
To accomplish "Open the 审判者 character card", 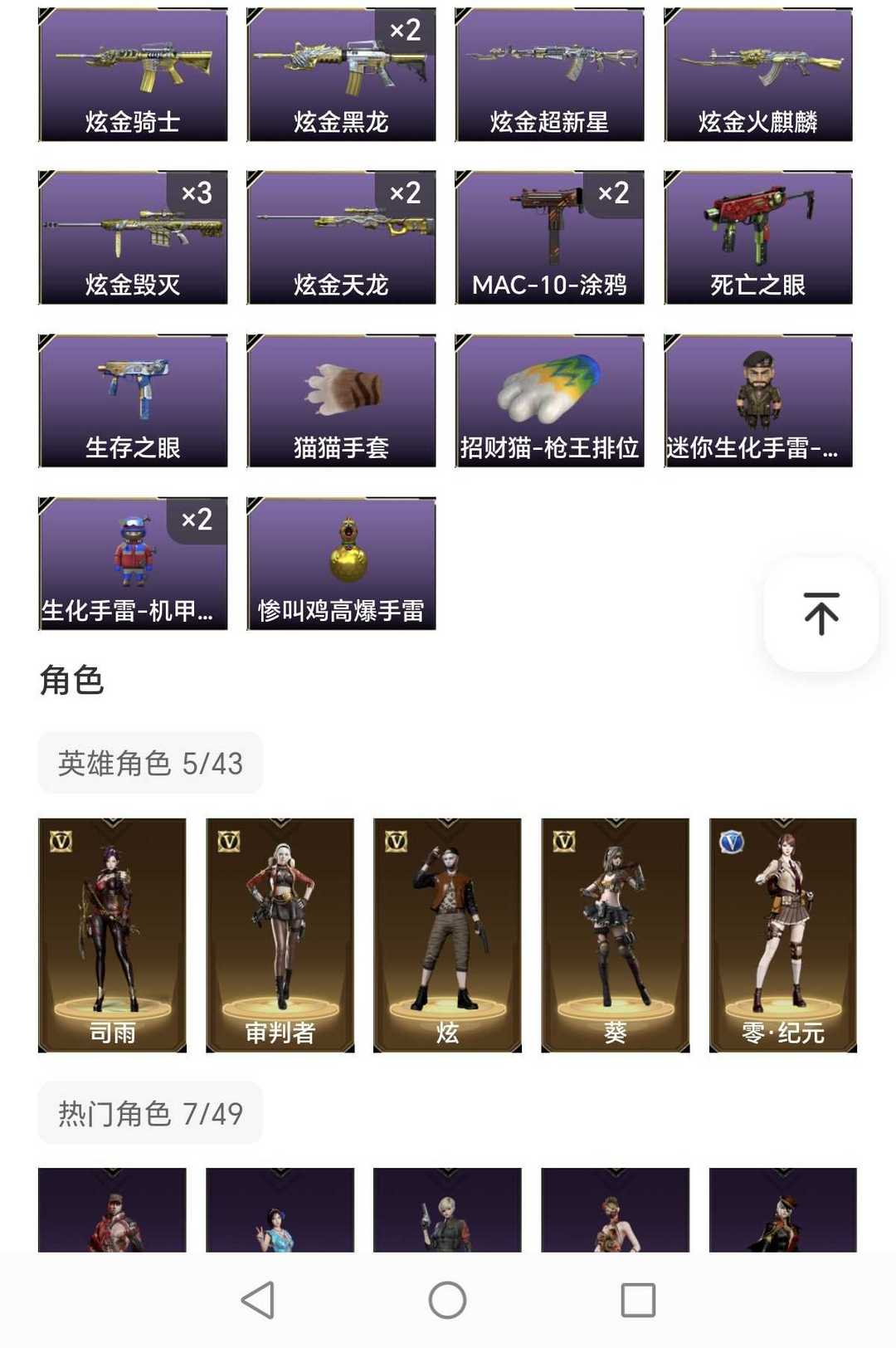I will [x=280, y=935].
